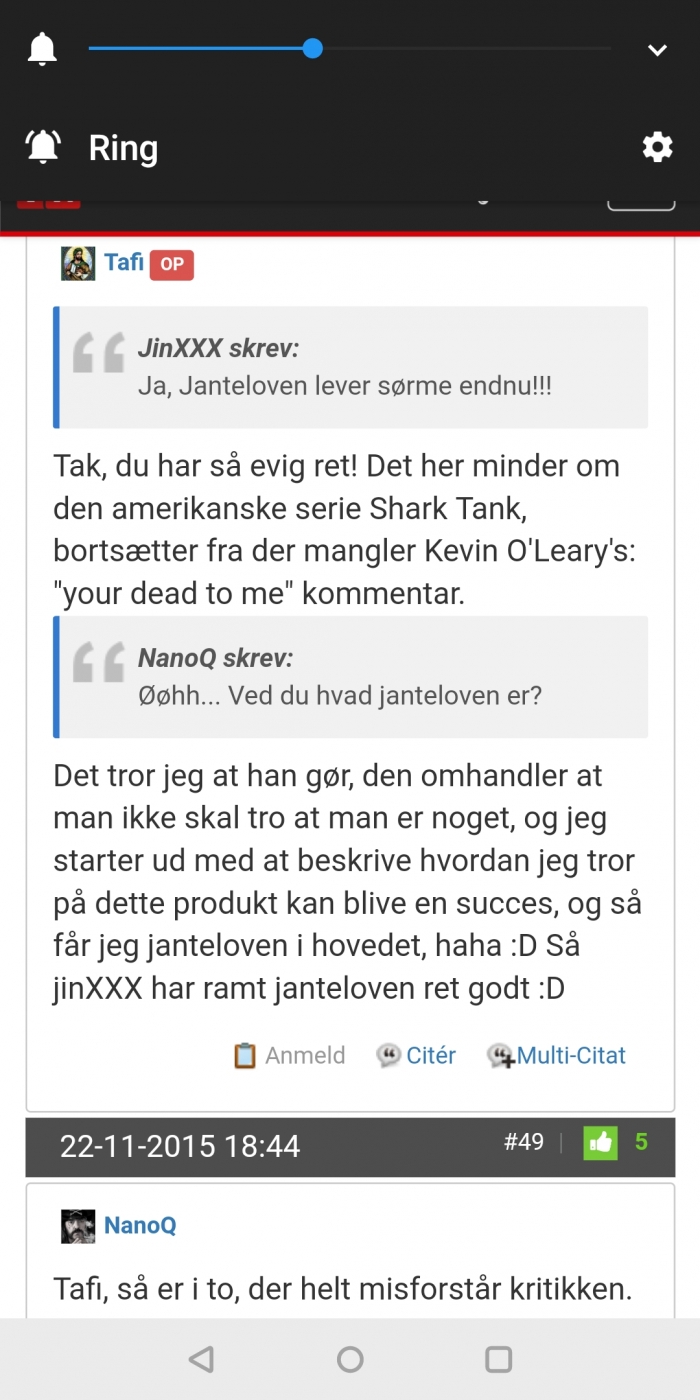Open recent apps overview
This screenshot has height=1400, width=700.
498,1359
